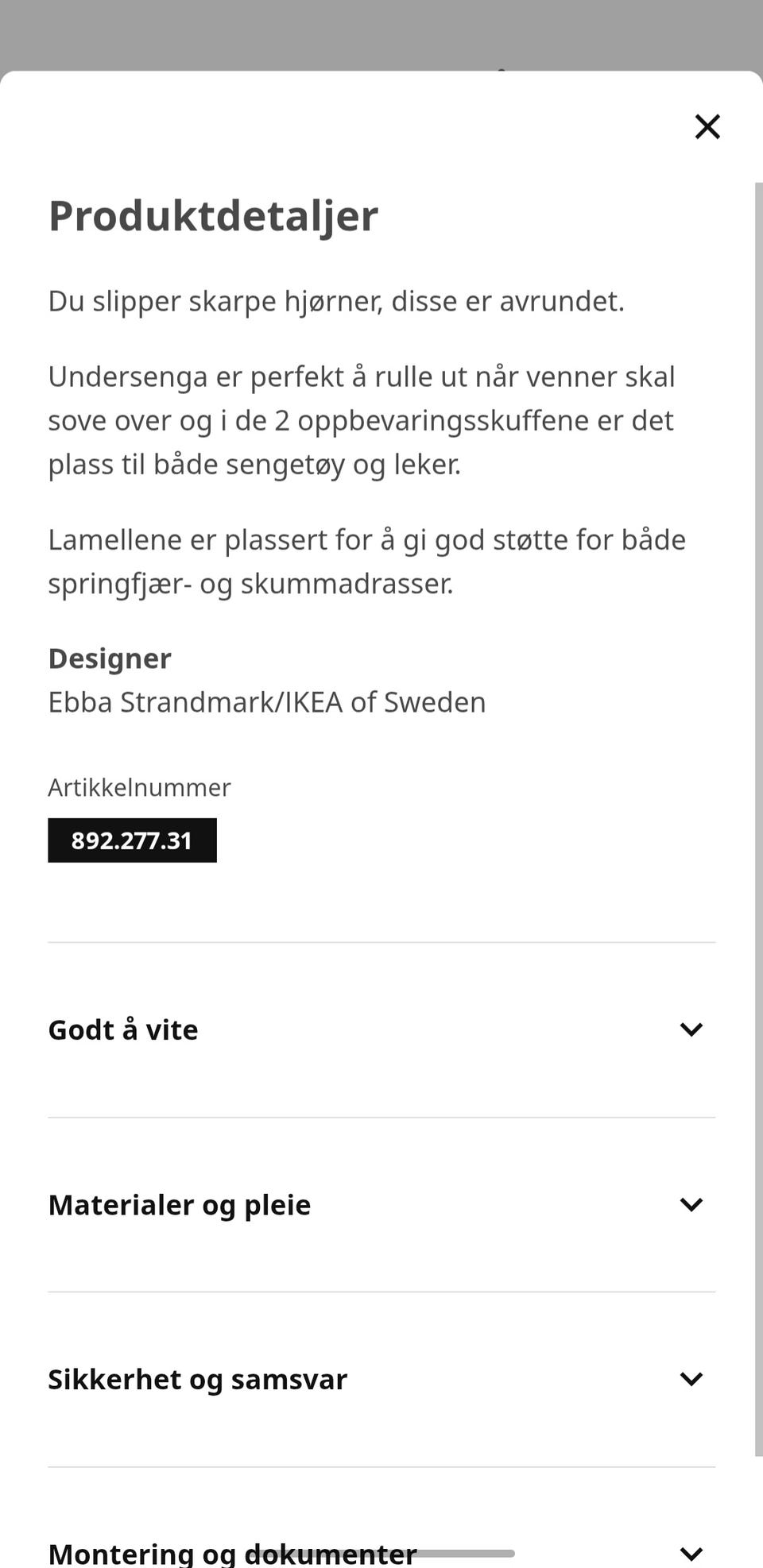The width and height of the screenshot is (763, 1568).
Task: Click the Sikkerhet og samsvar heading text
Action: click(x=197, y=1379)
